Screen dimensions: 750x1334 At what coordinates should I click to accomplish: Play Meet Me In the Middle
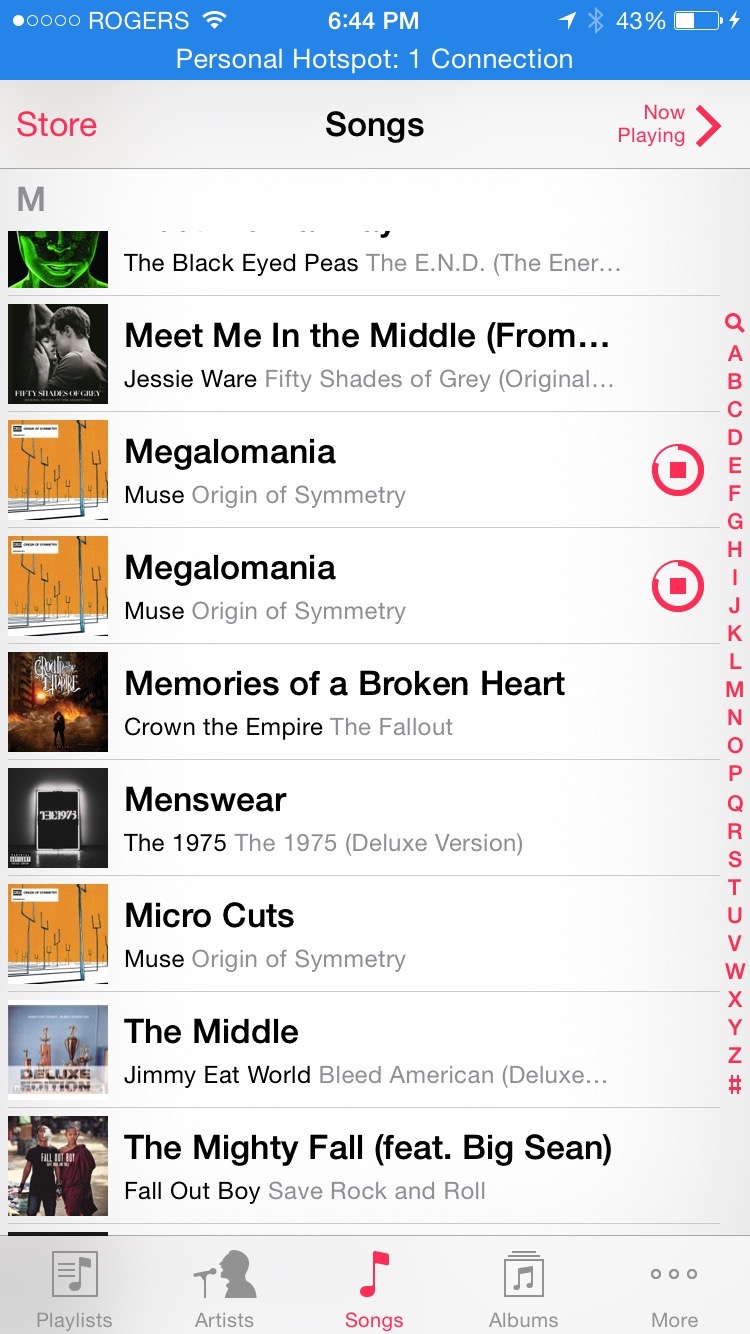tap(364, 354)
